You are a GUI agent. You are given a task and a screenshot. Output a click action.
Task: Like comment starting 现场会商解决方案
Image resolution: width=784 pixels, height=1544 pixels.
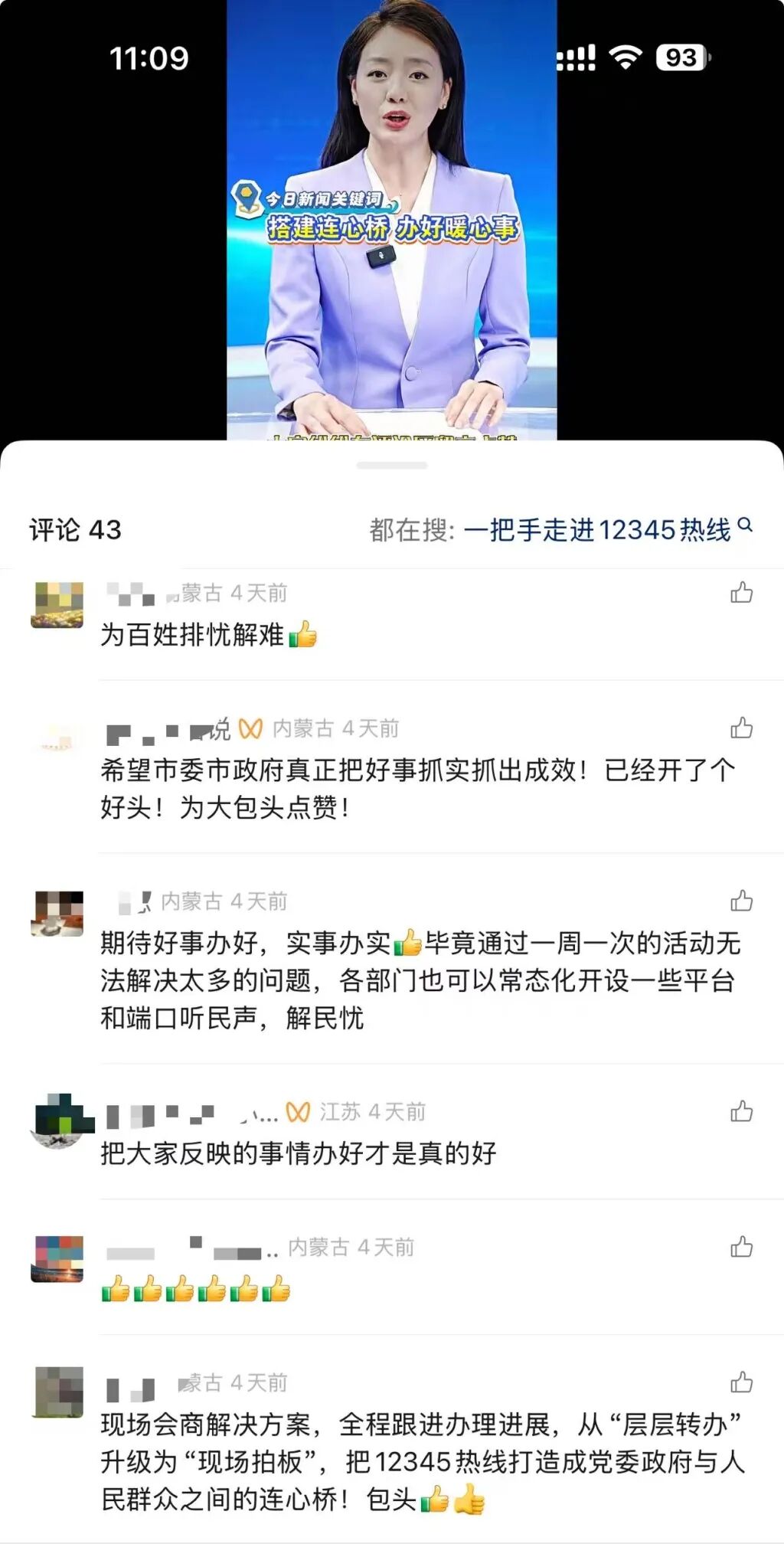pos(741,1383)
